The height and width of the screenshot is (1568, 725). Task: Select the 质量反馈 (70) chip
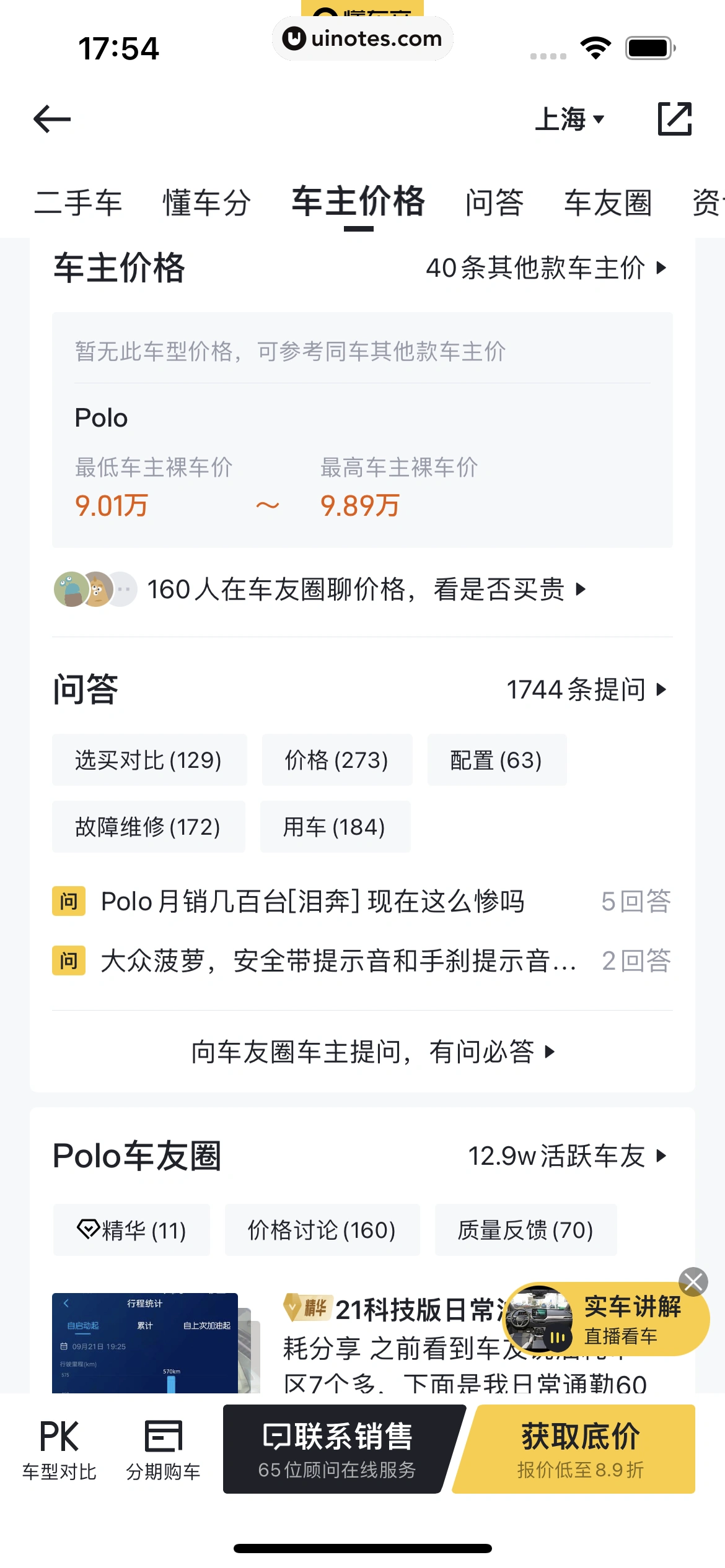(525, 1230)
